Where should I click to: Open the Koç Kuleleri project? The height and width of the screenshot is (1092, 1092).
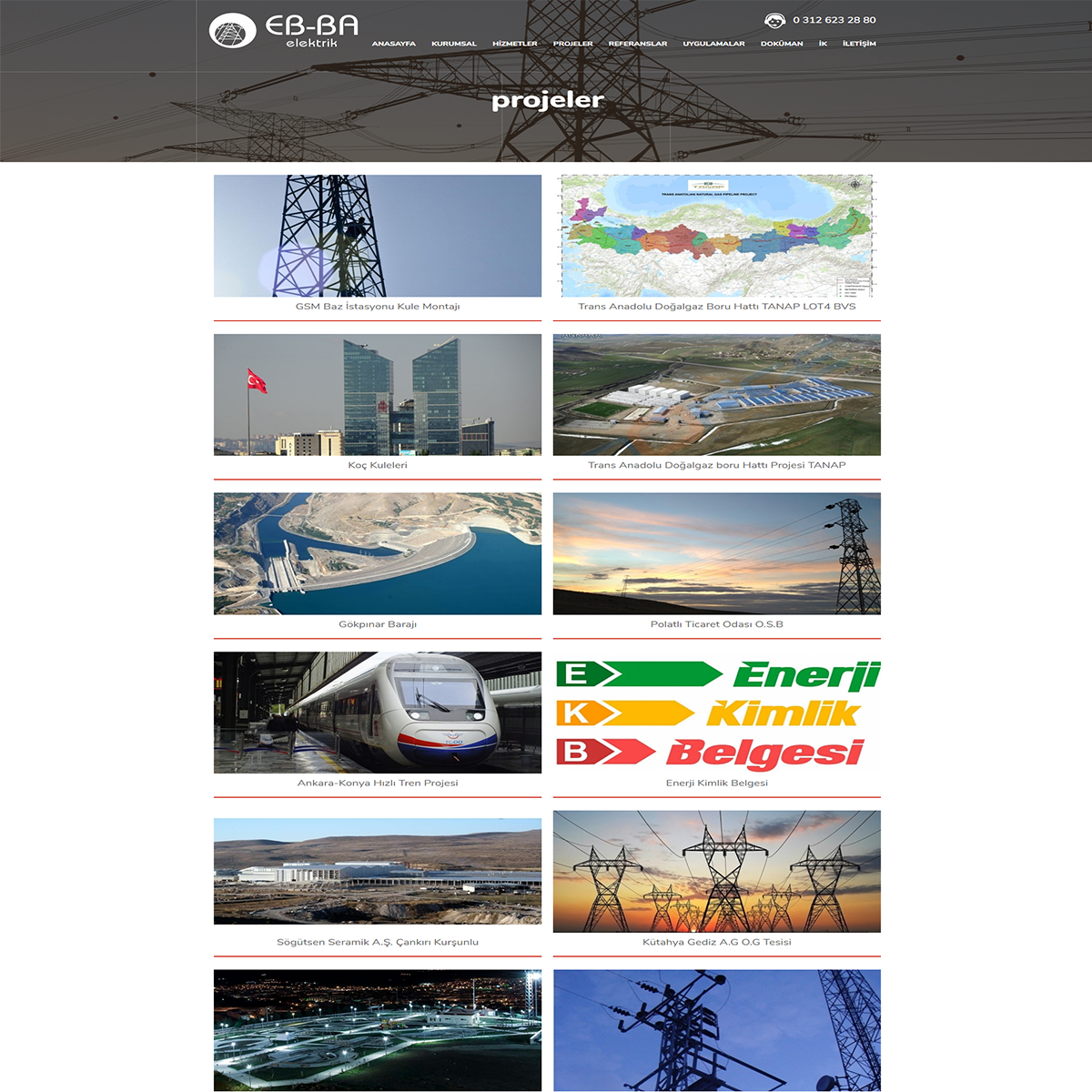[378, 396]
